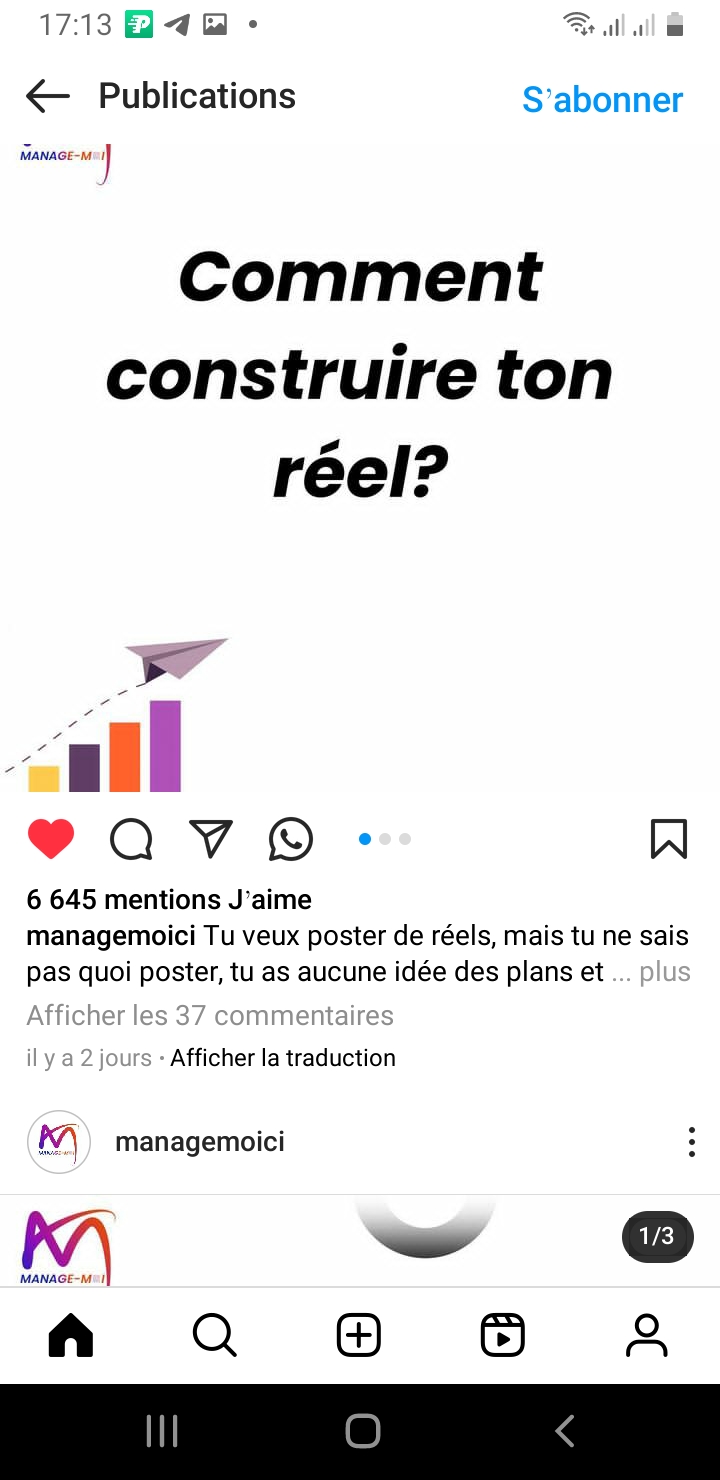Go back from Publications
Image resolution: width=720 pixels, height=1480 pixels.
tap(47, 97)
